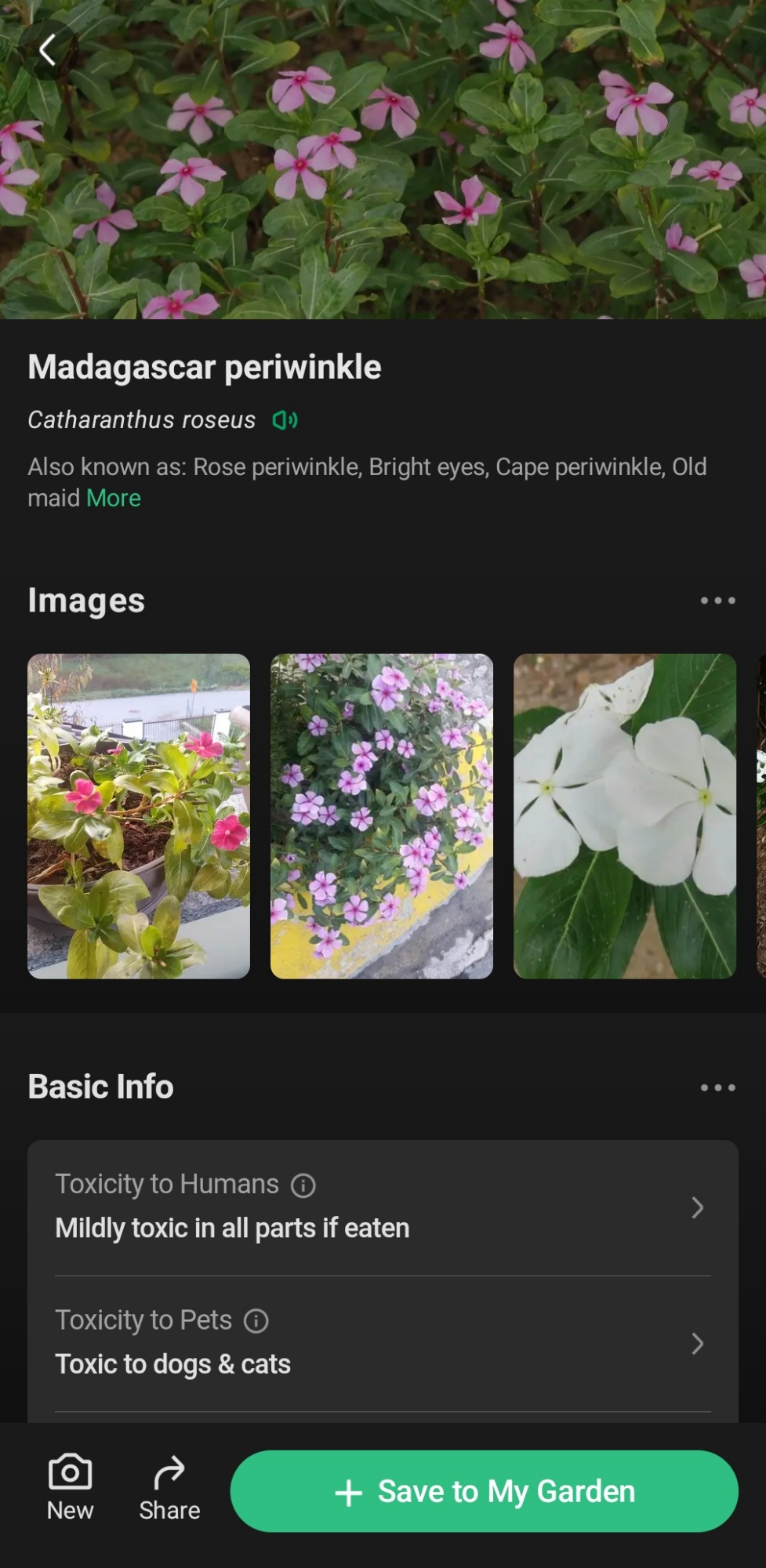Open the Images section overflow menu
Image resolution: width=766 pixels, height=1568 pixels.
point(717,601)
